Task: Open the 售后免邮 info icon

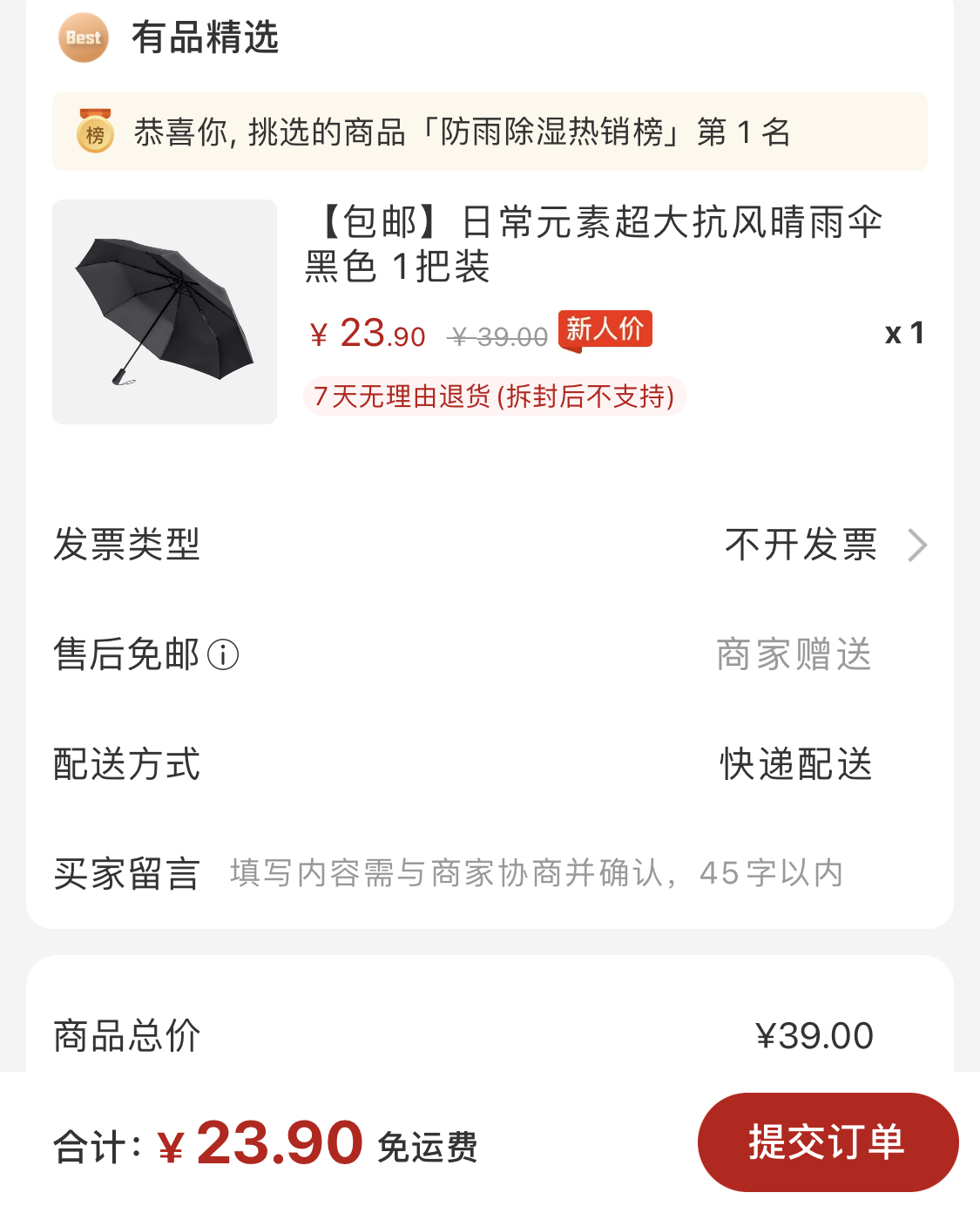Action: click(223, 656)
